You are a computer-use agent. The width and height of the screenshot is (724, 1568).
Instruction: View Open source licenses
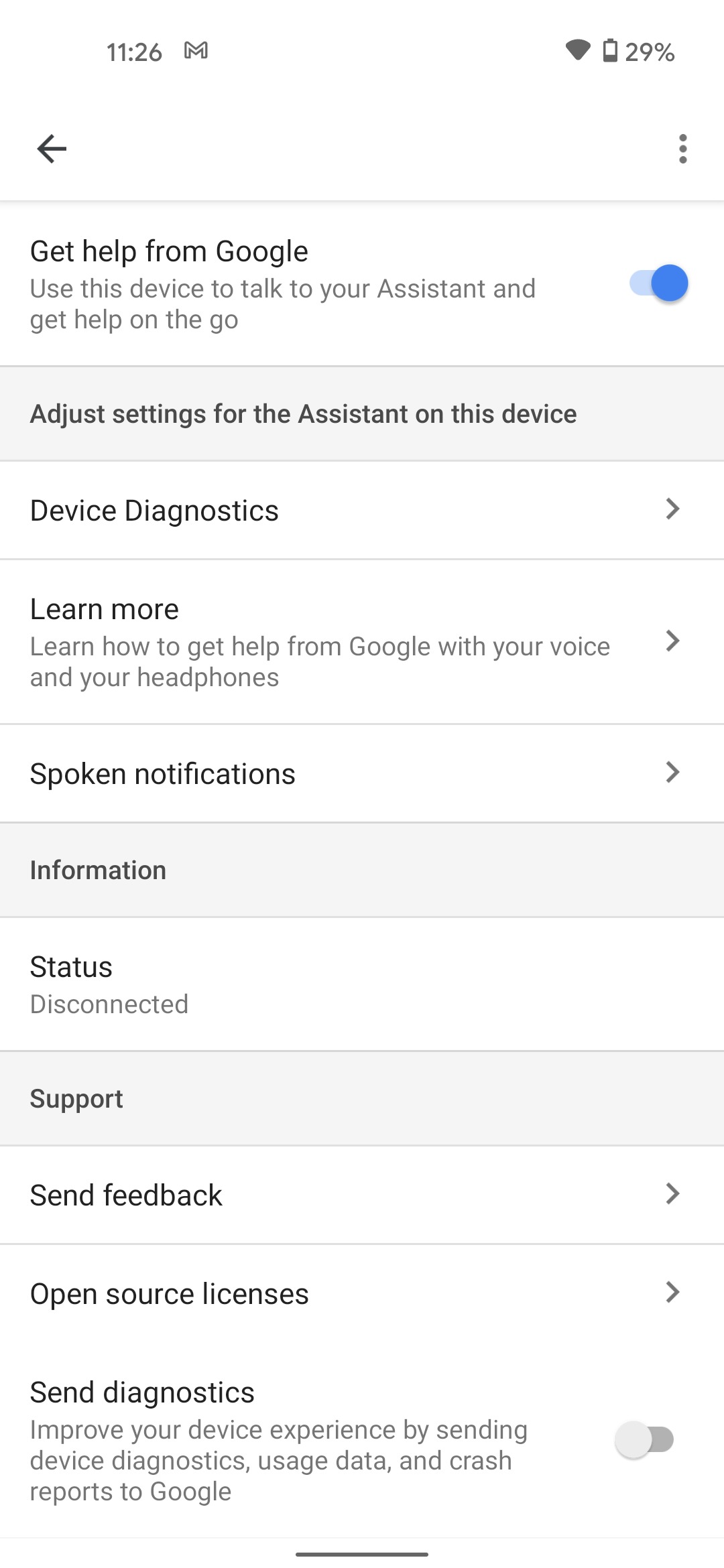[362, 1293]
